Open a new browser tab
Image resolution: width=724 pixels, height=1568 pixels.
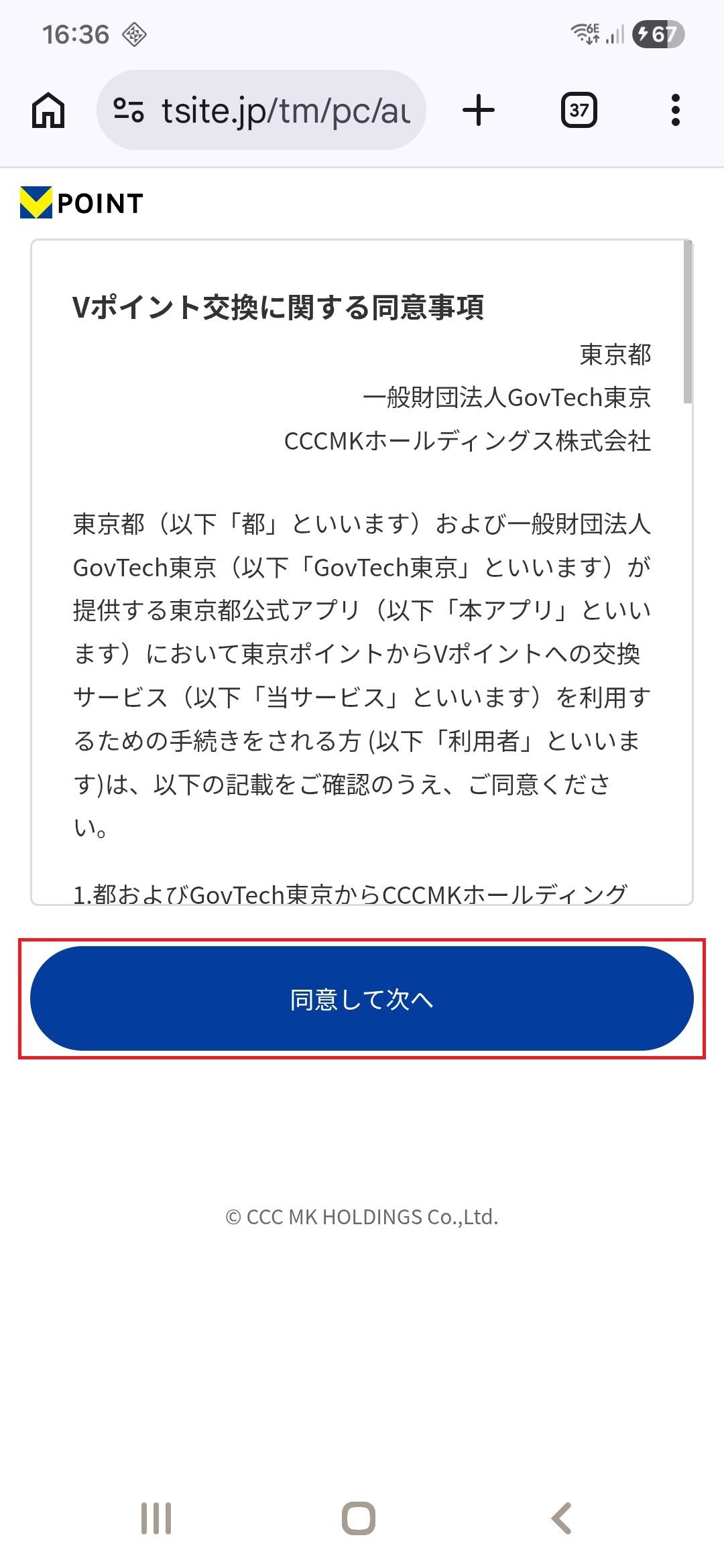pos(479,111)
